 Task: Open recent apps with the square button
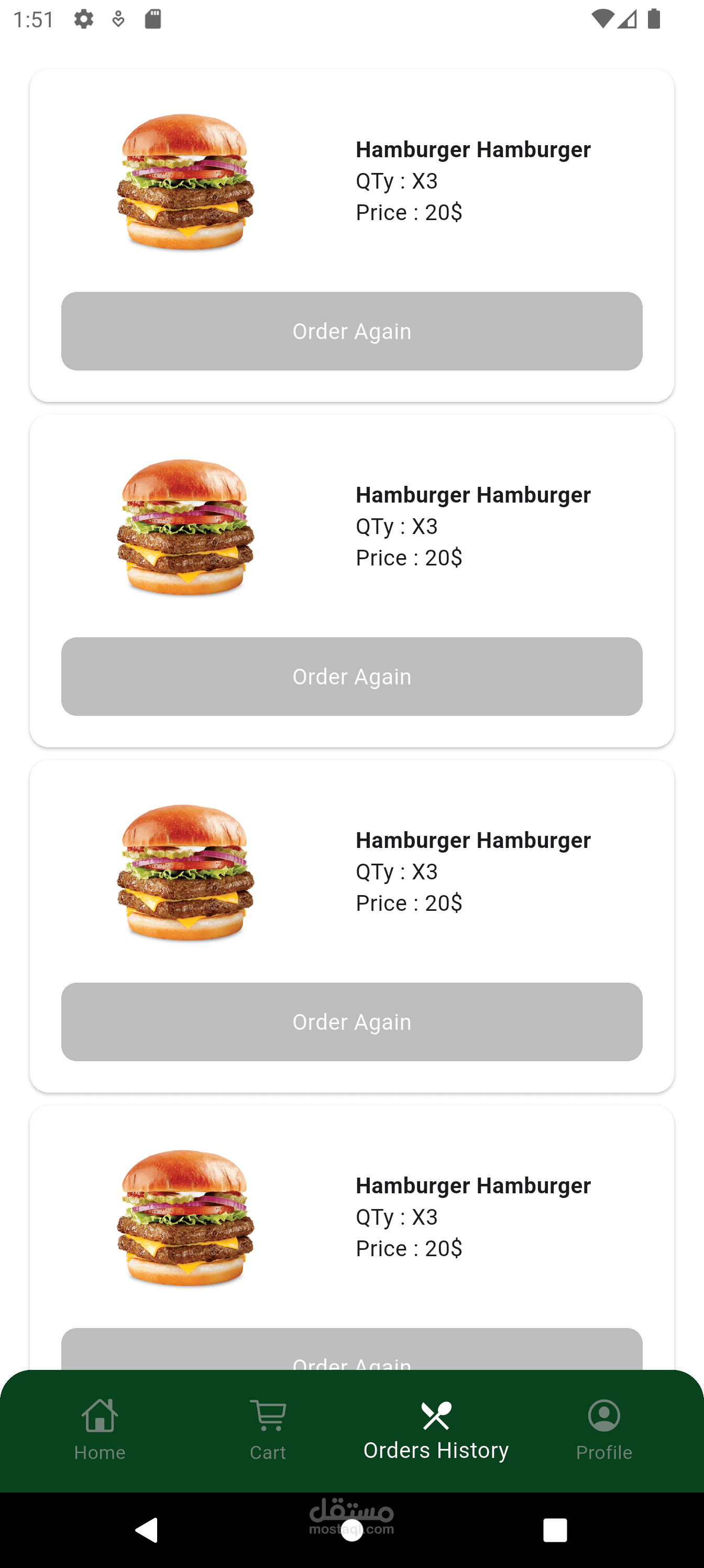555,1530
